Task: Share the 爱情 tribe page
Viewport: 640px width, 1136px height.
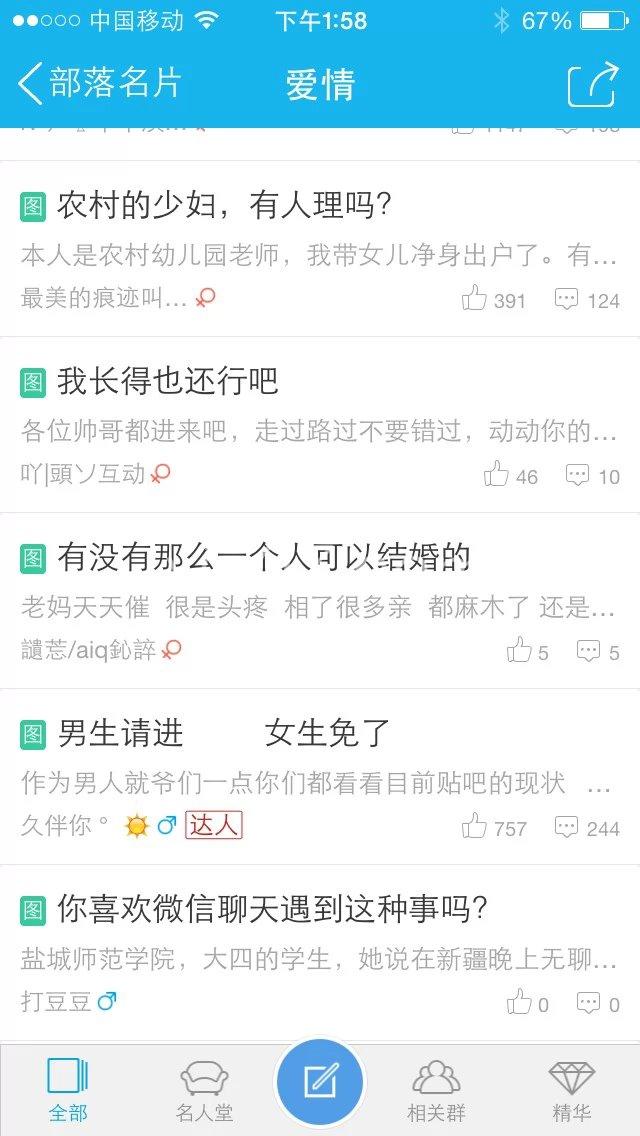Action: (x=592, y=84)
